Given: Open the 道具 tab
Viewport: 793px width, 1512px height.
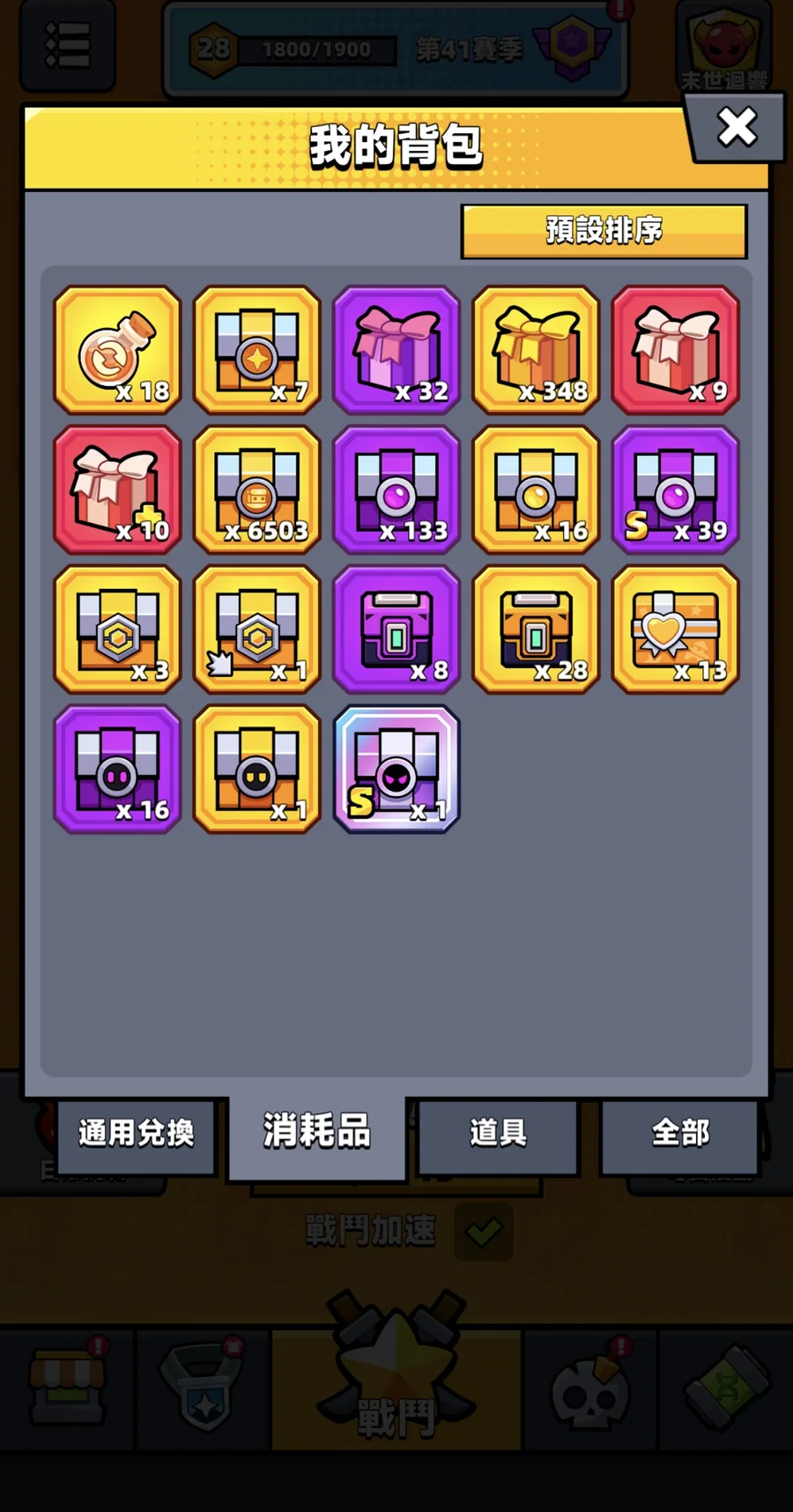Looking at the screenshot, I should (498, 1134).
